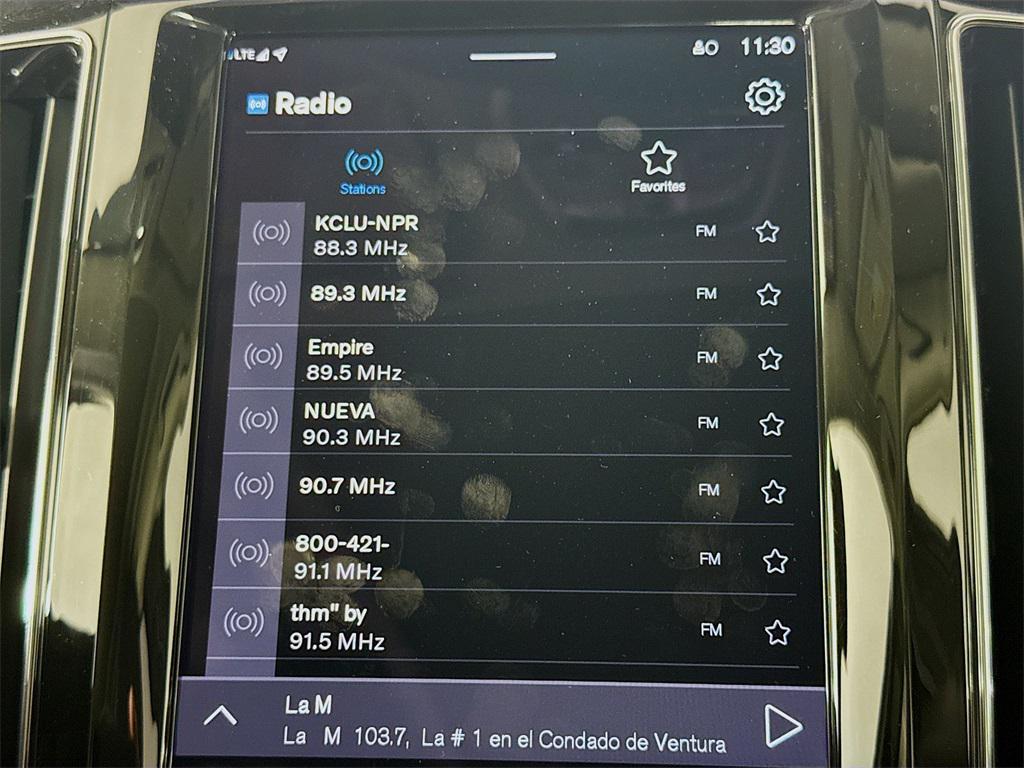The width and height of the screenshot is (1024, 768).
Task: Favorite the KCLU-NPR station star
Action: click(767, 232)
